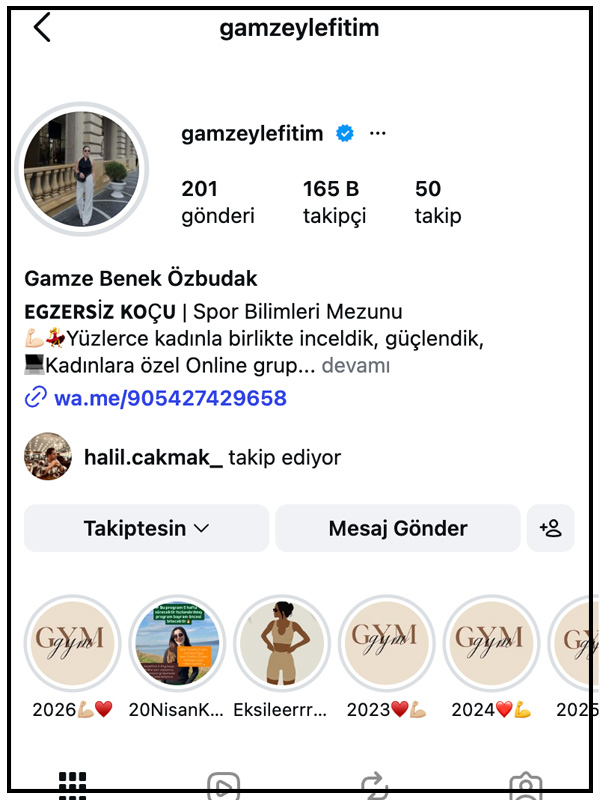Tap Mesaj Gönder button
This screenshot has width=600, height=800.
pyautogui.click(x=398, y=528)
